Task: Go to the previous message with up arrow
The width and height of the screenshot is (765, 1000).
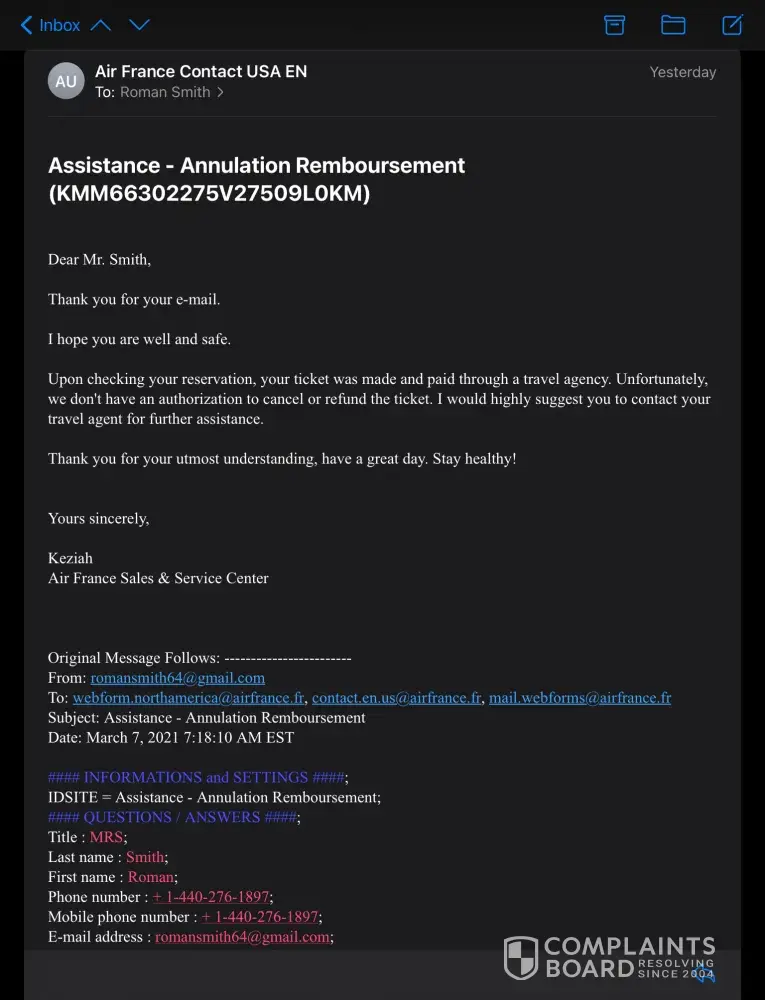Action: (101, 25)
